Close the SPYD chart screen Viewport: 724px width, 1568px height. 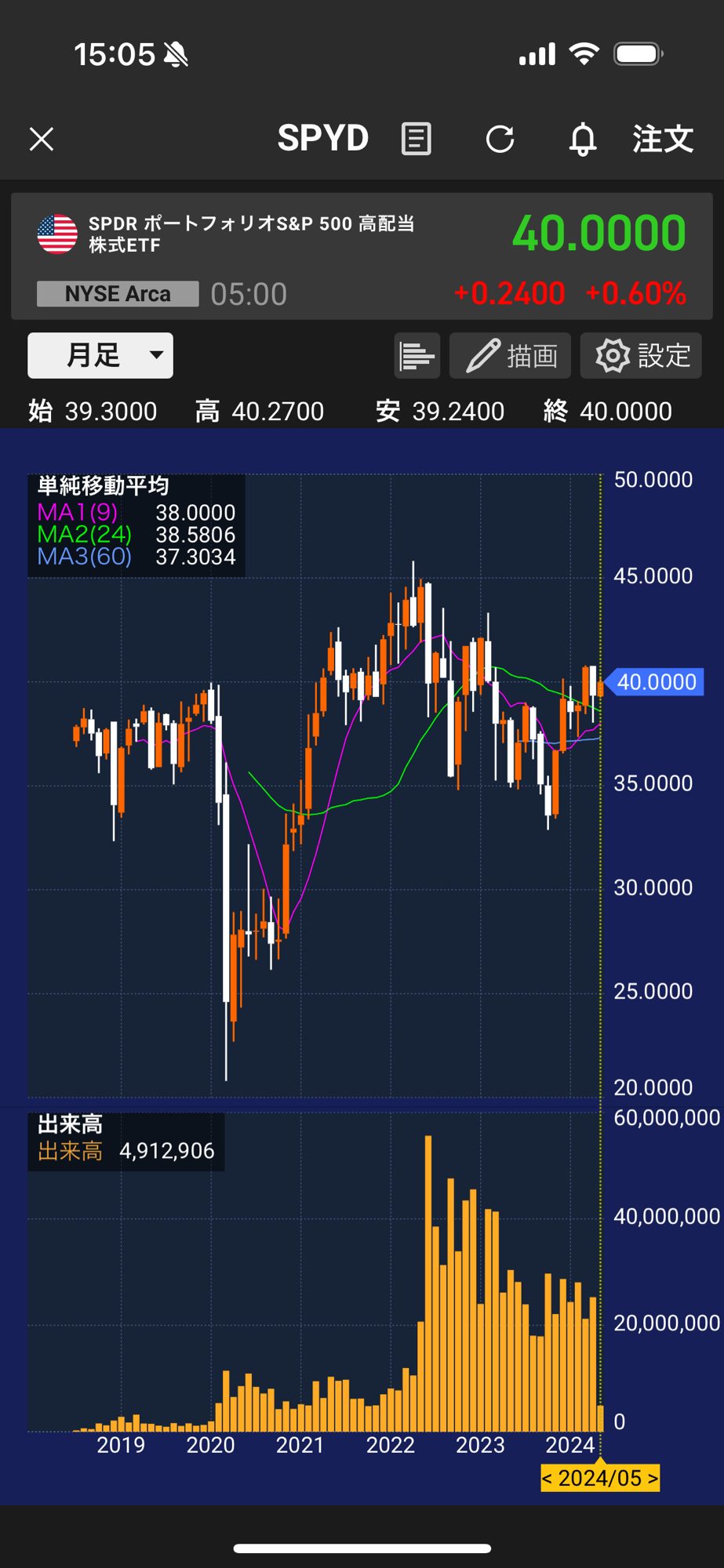[x=42, y=140]
